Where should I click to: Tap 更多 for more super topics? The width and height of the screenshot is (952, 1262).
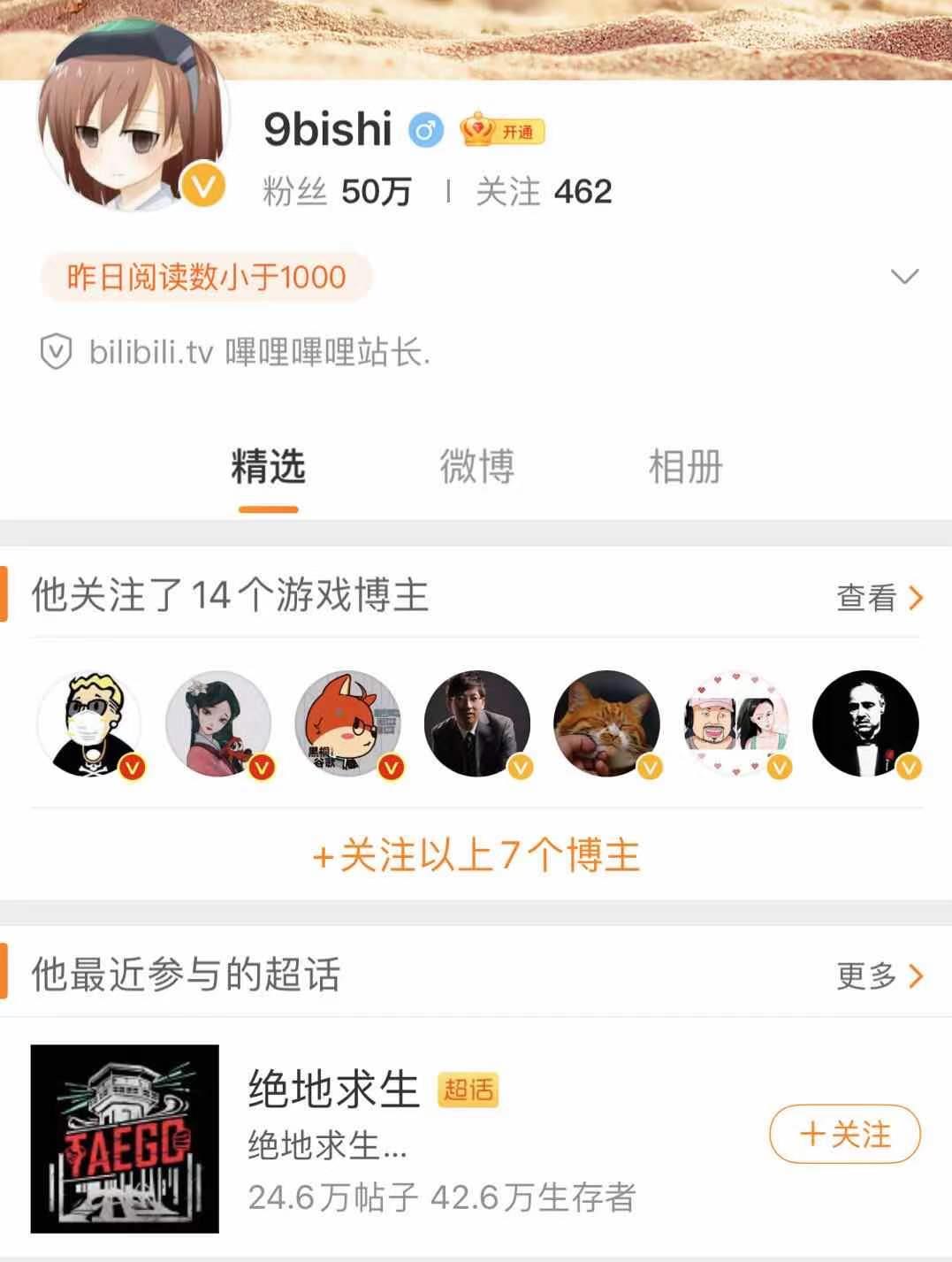[x=879, y=975]
